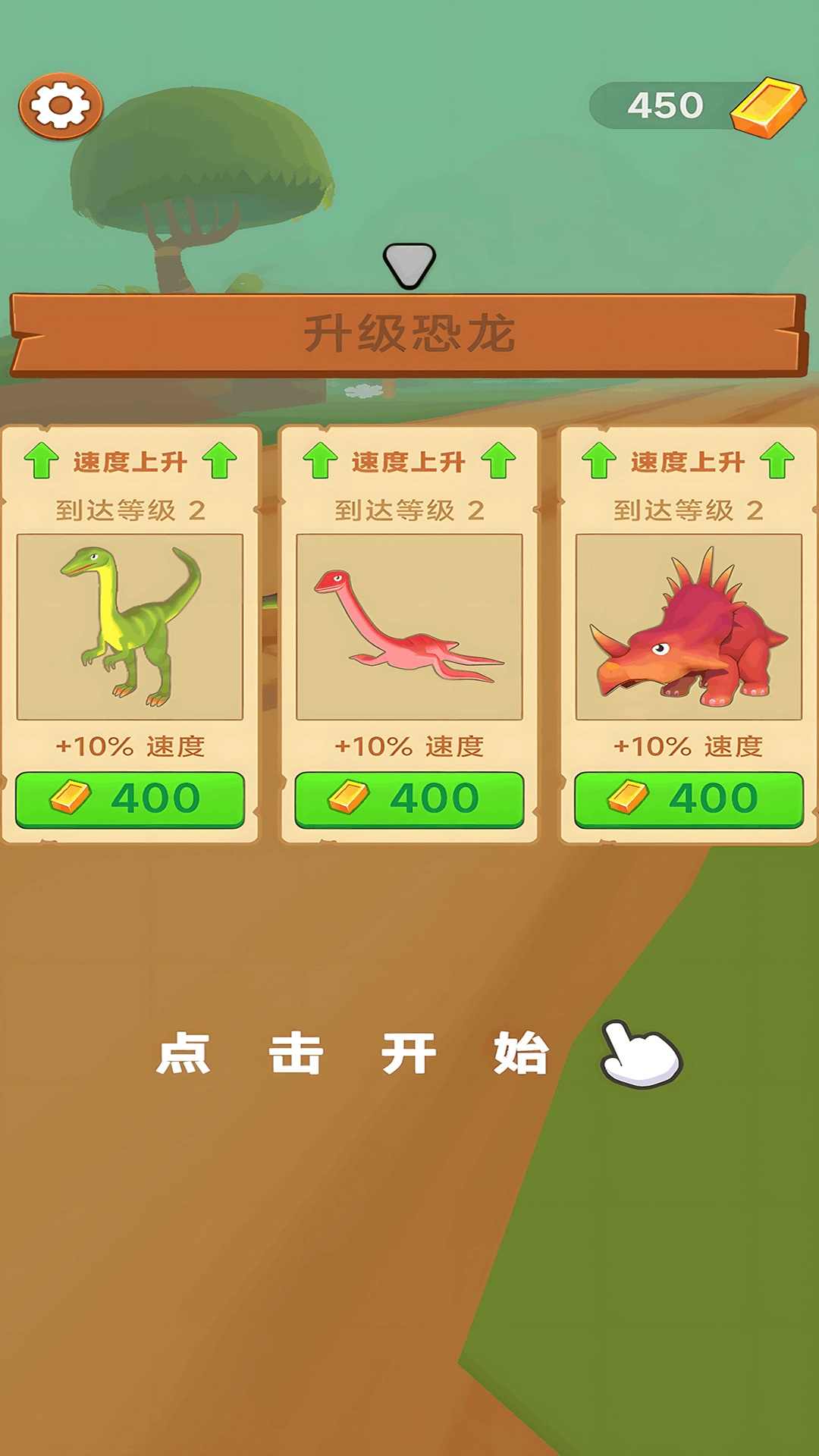The width and height of the screenshot is (819, 1456).
Task: Click the green up arrow beside middle card's 速度上升
Action: pyautogui.click(x=322, y=461)
